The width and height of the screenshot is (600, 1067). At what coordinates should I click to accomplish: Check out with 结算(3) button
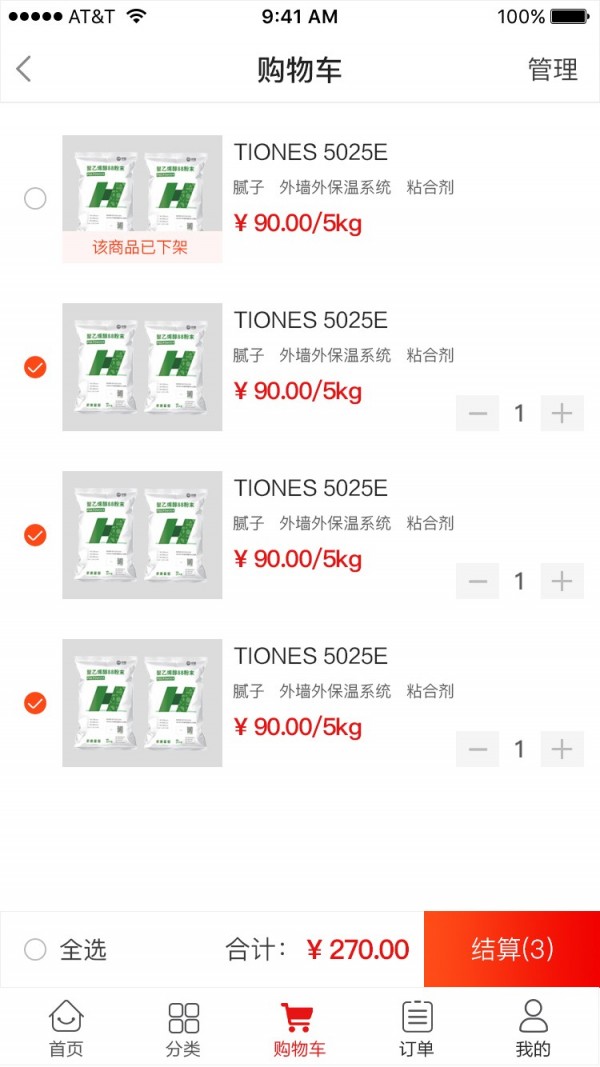[512, 949]
